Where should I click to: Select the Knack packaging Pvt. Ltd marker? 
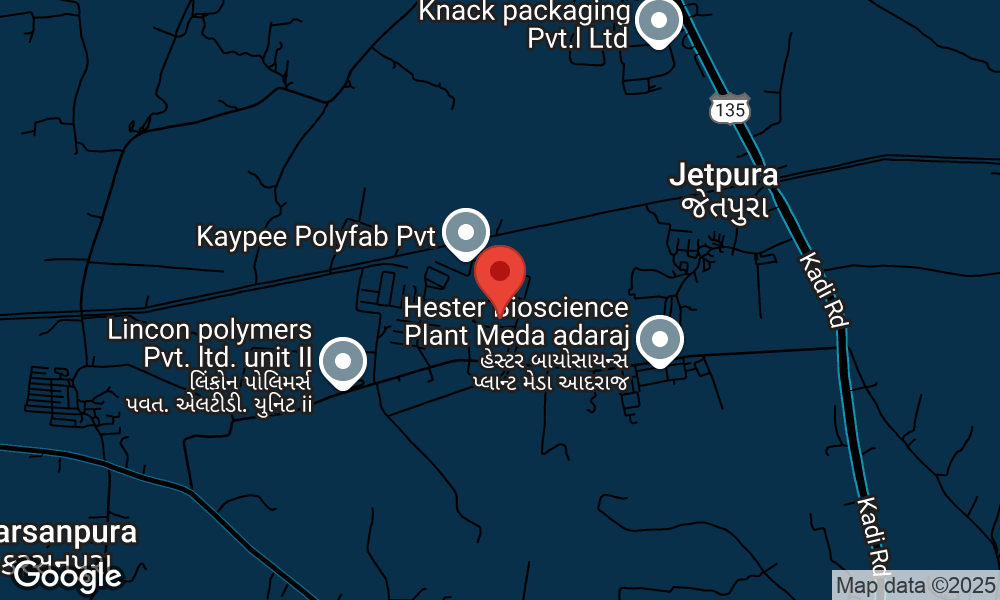coord(659,21)
